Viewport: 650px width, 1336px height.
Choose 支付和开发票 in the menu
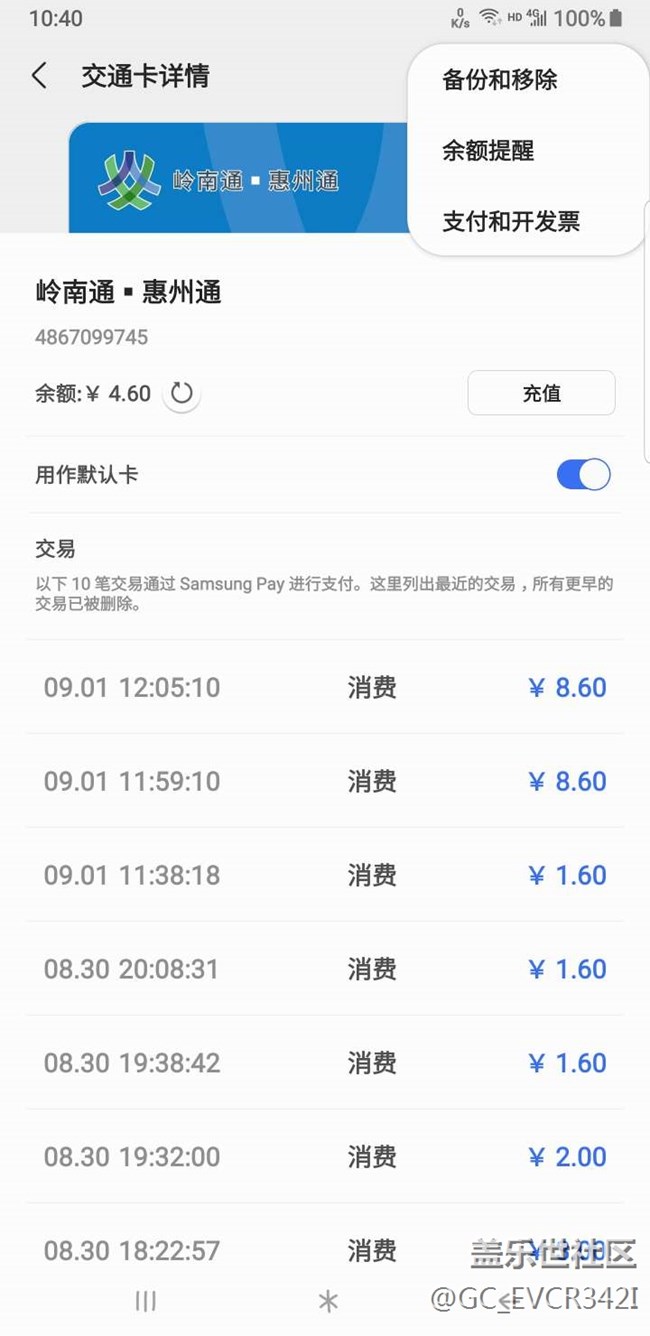[511, 221]
